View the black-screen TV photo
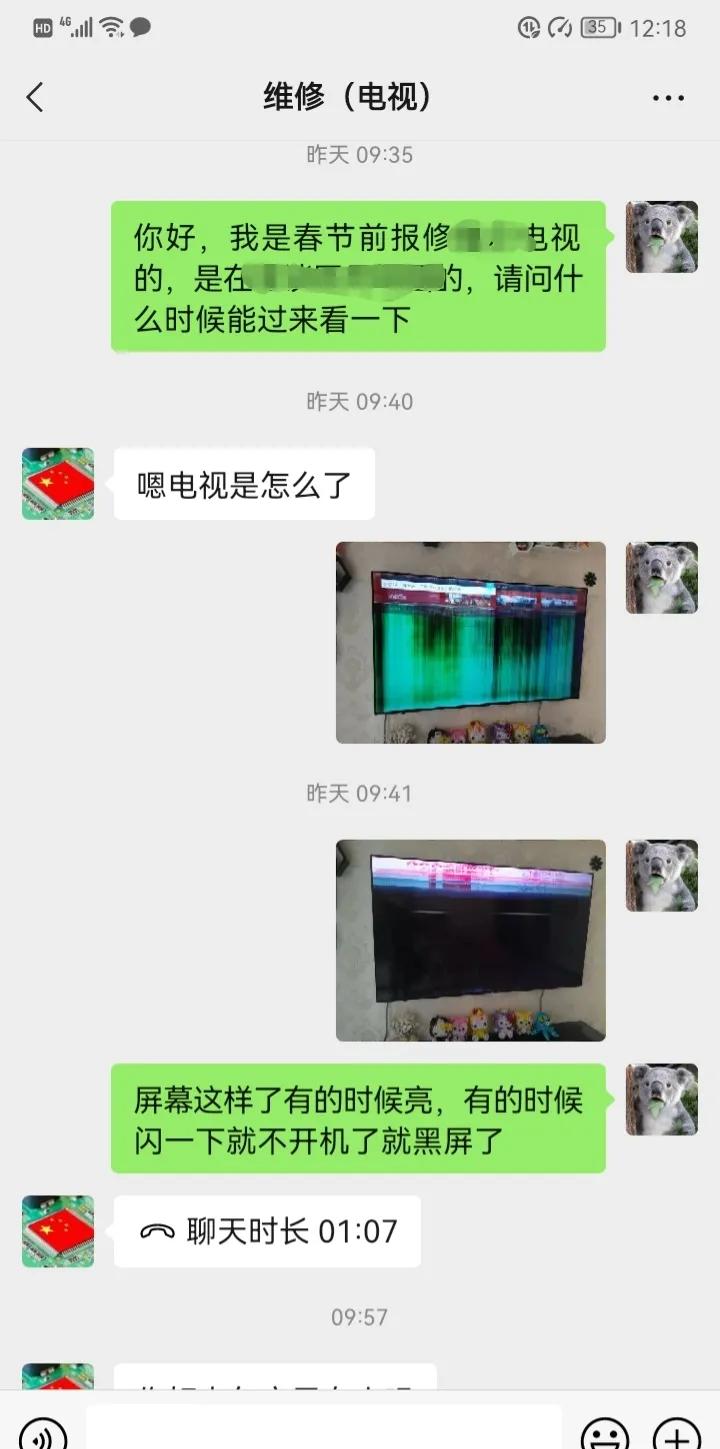Image resolution: width=720 pixels, height=1449 pixels. 470,940
